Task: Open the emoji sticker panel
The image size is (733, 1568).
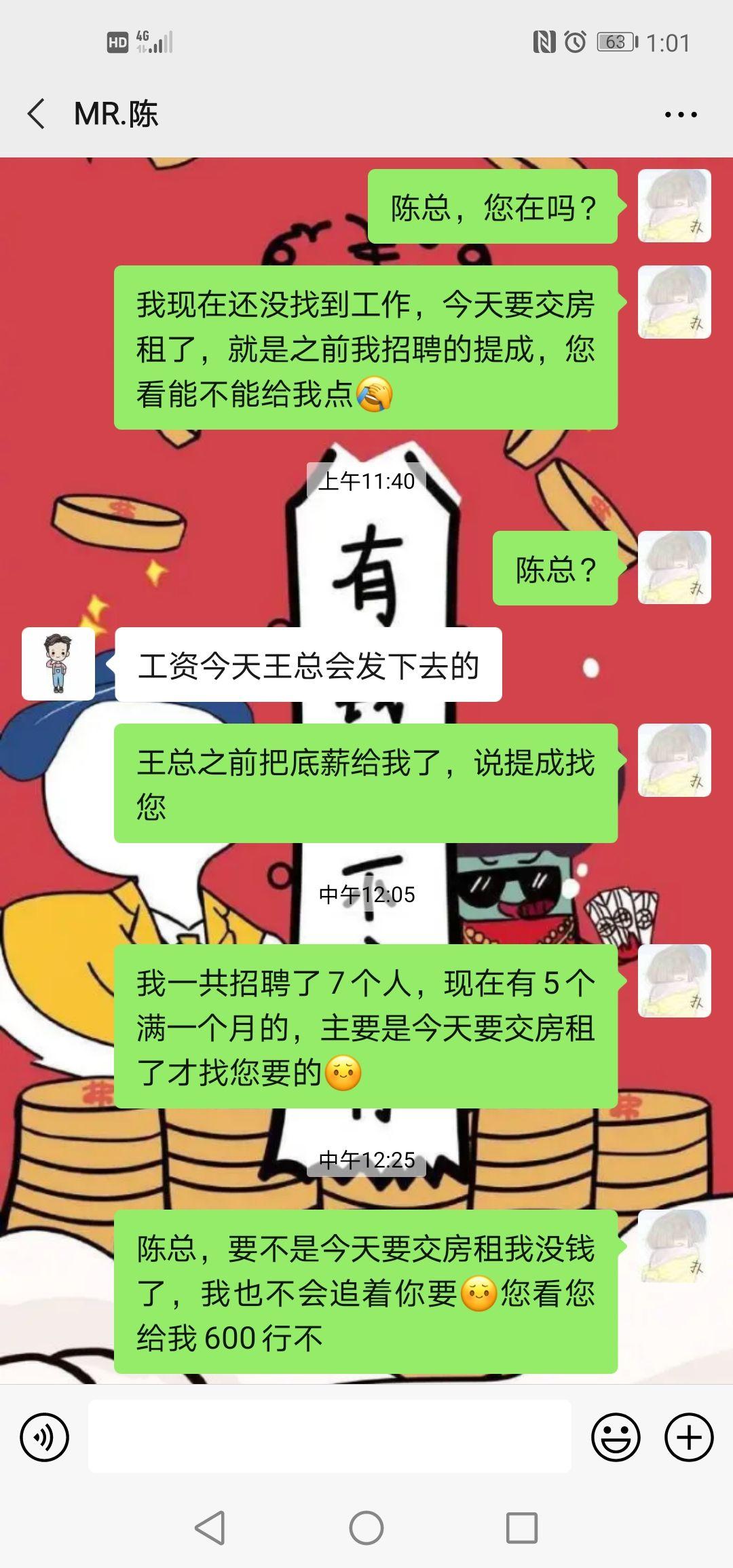Action: (x=616, y=1437)
